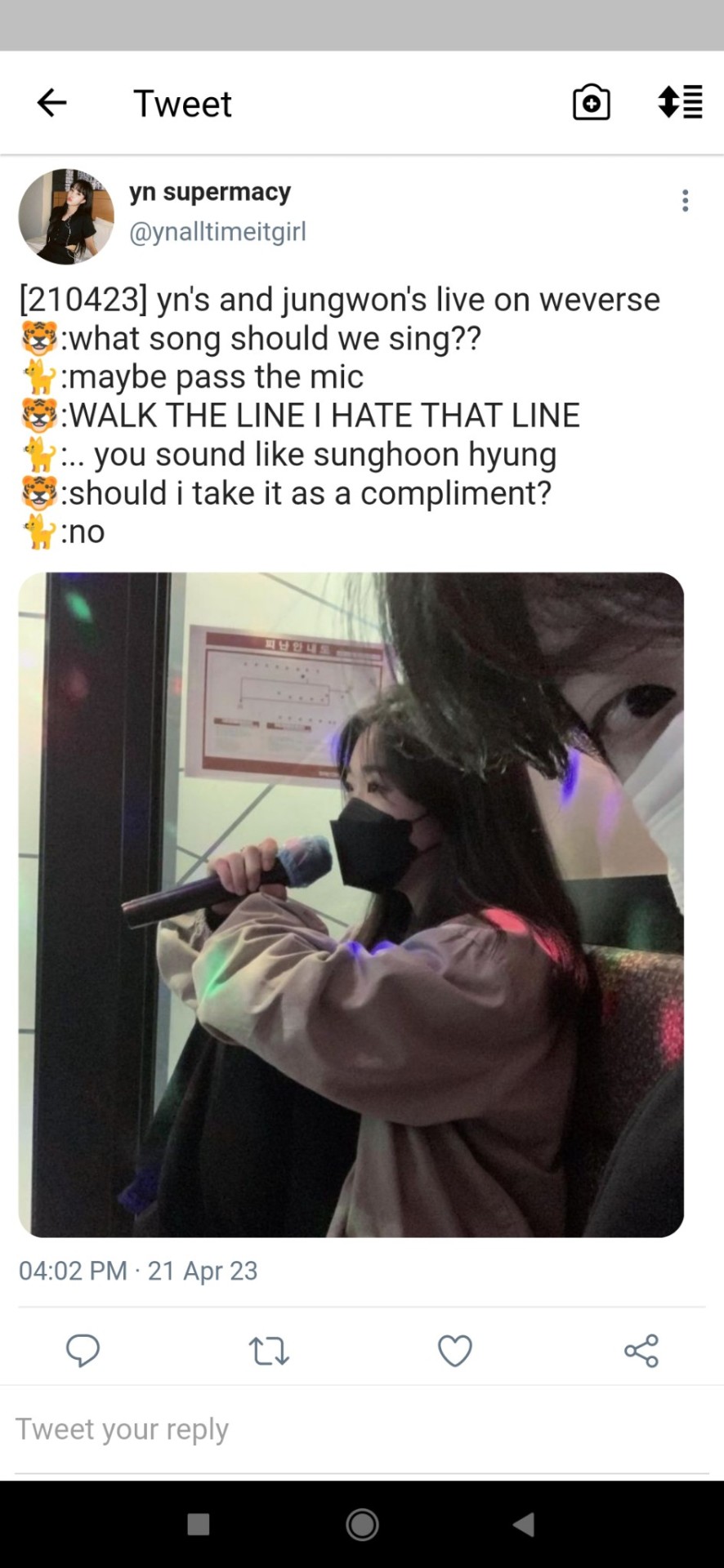Tap the system home button
Screen dimensions: 724x1568
tap(362, 1524)
